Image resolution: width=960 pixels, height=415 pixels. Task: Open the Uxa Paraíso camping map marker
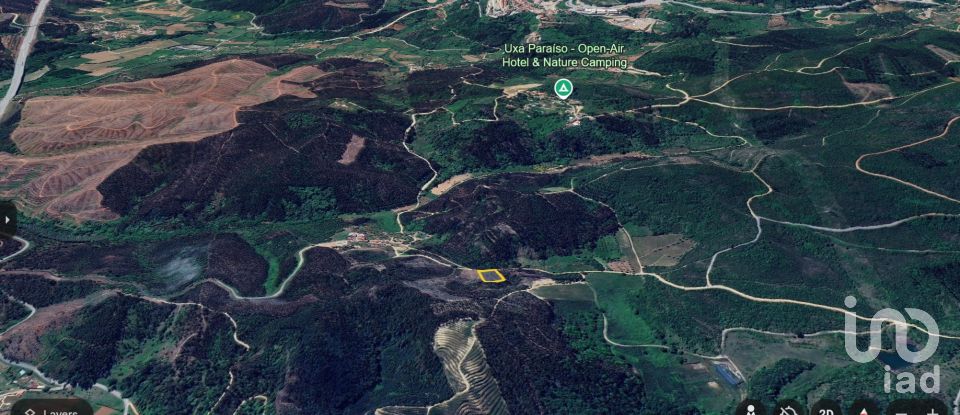click(x=564, y=88)
